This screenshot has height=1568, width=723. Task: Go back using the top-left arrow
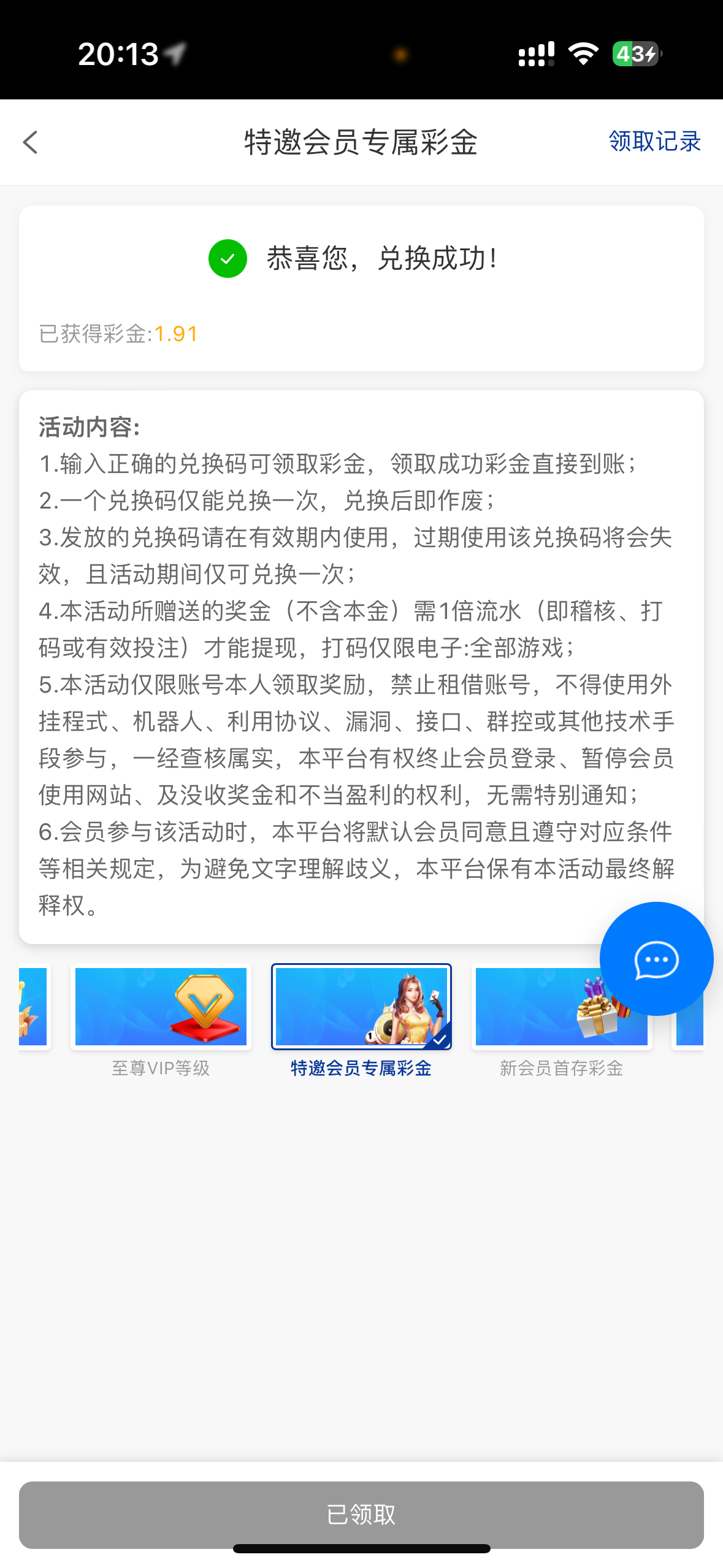(x=31, y=142)
